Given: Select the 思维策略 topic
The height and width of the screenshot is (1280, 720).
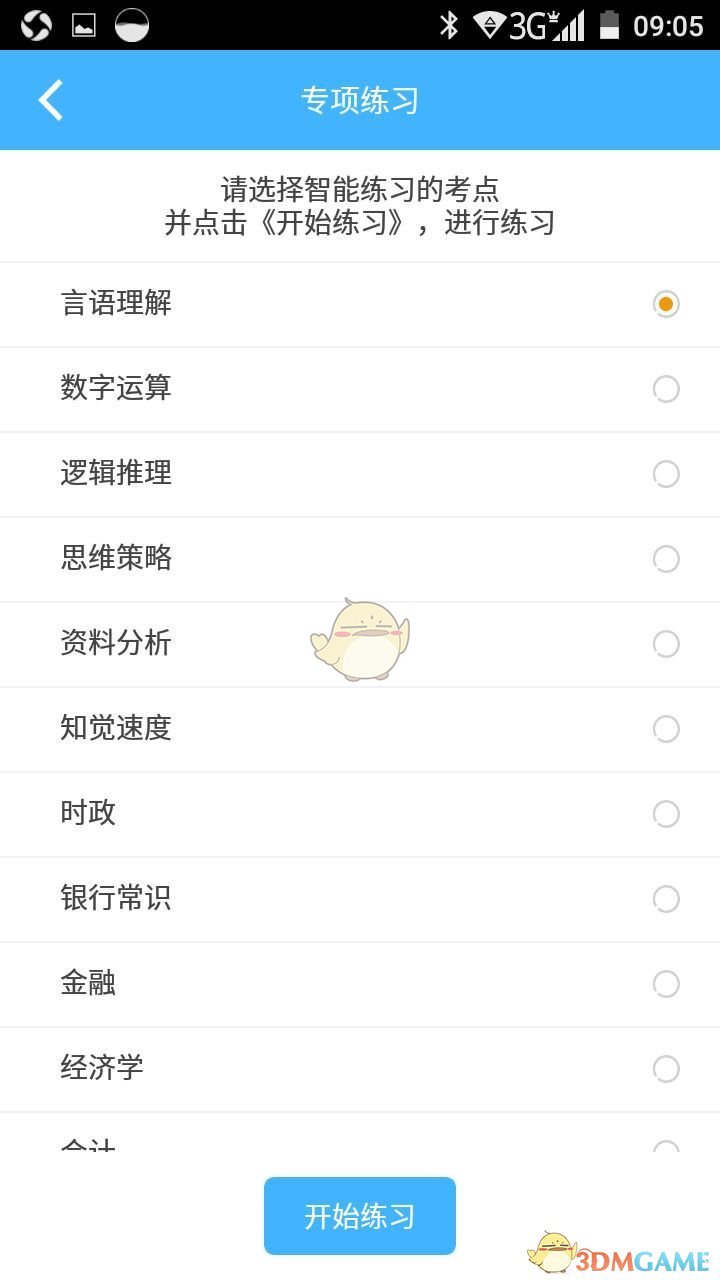Looking at the screenshot, I should (665, 559).
